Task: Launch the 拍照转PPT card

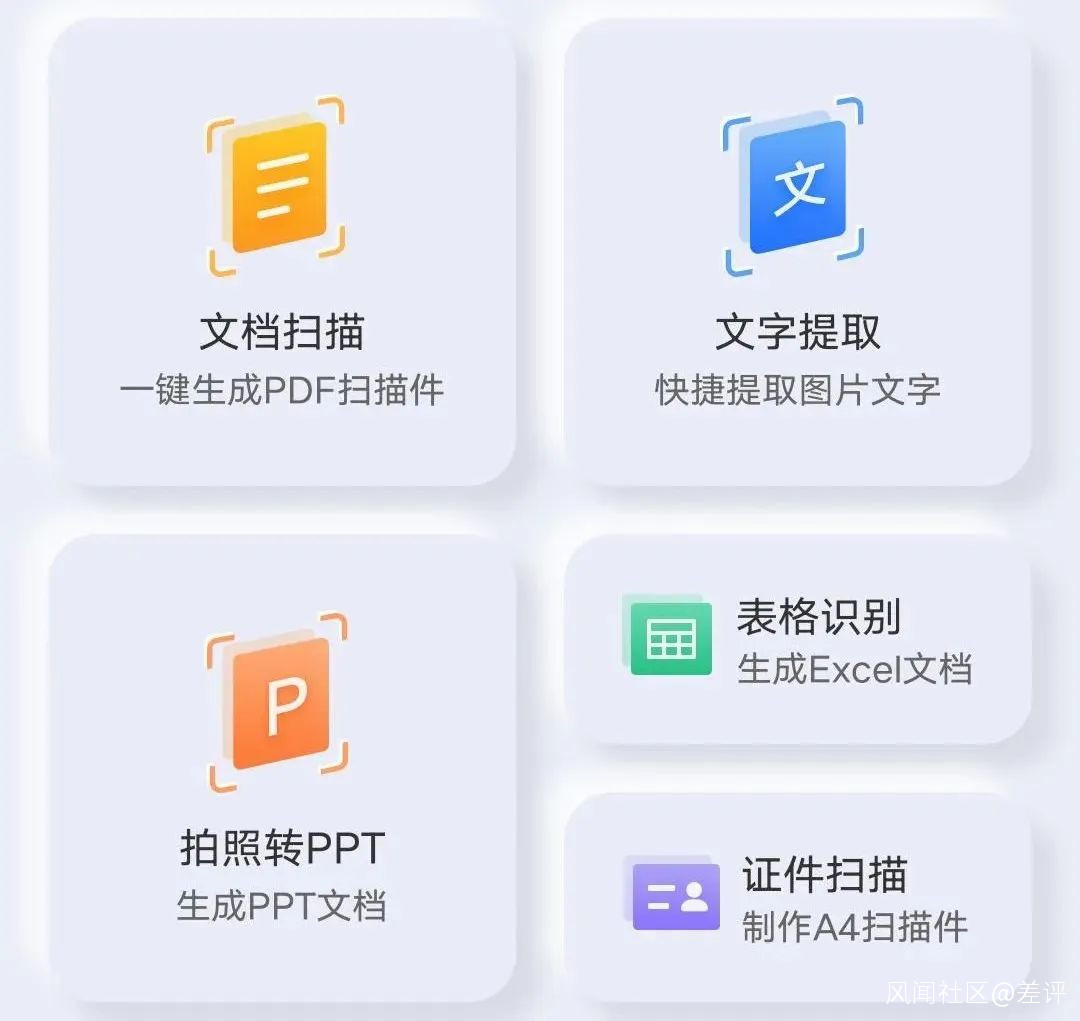Action: [x=282, y=768]
